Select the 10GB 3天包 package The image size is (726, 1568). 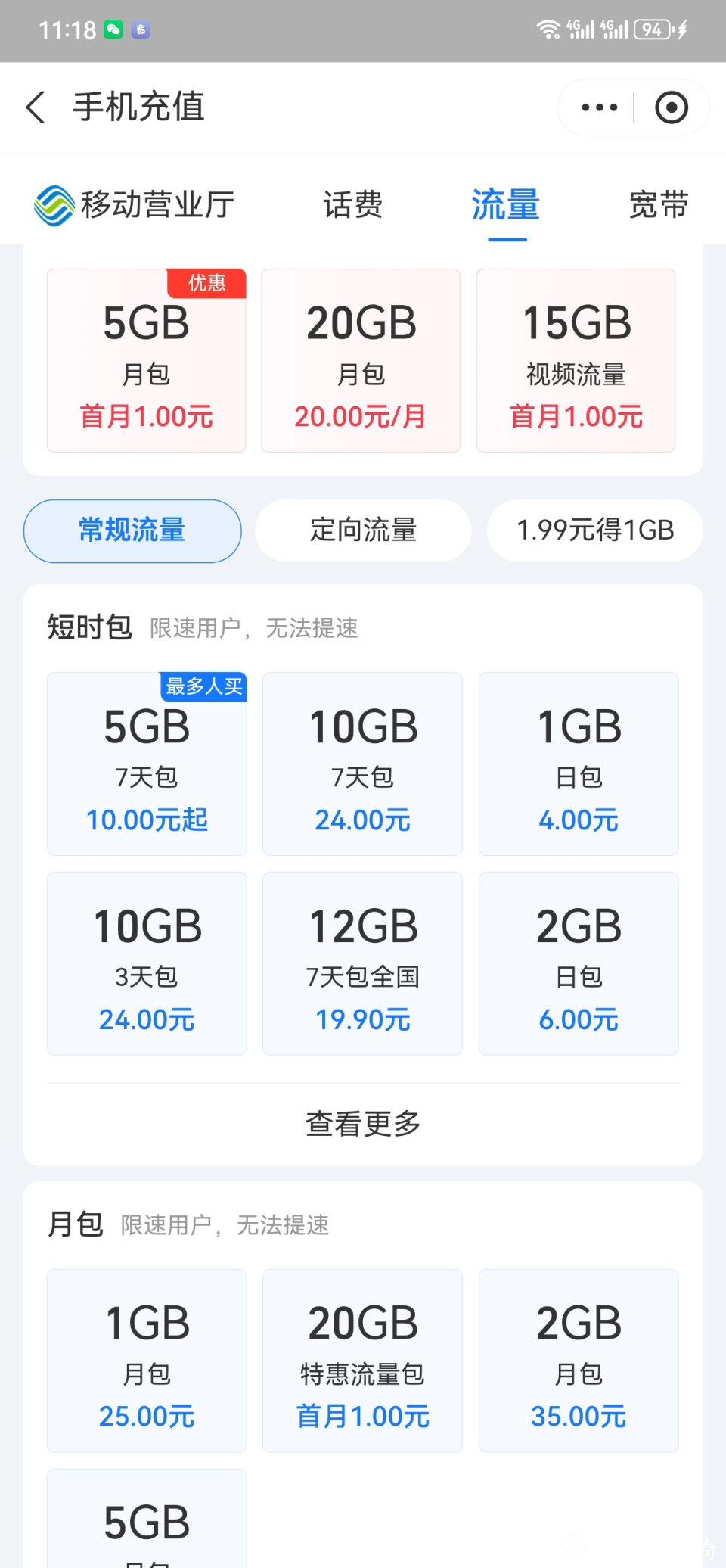[147, 964]
